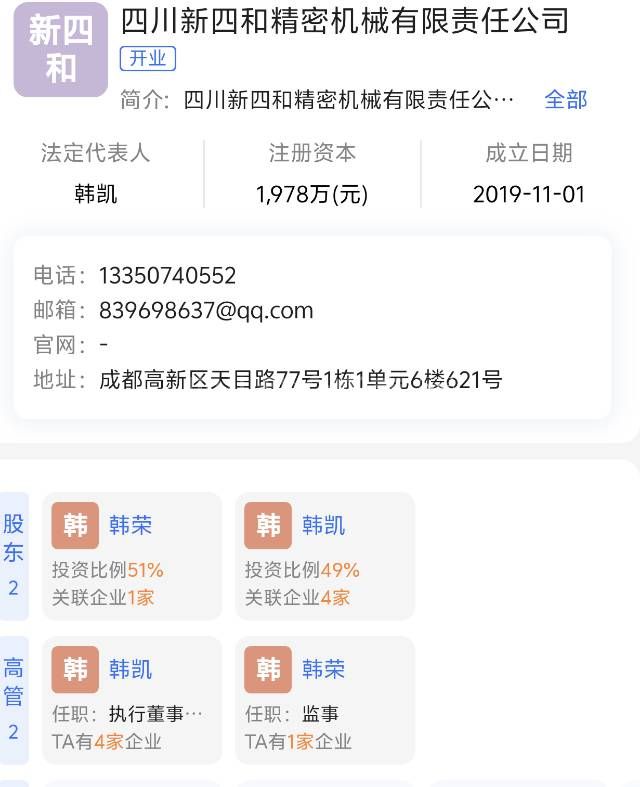This screenshot has width=640, height=787.
Task: Open executive 韩凯 执行董事 card
Action: point(131,700)
